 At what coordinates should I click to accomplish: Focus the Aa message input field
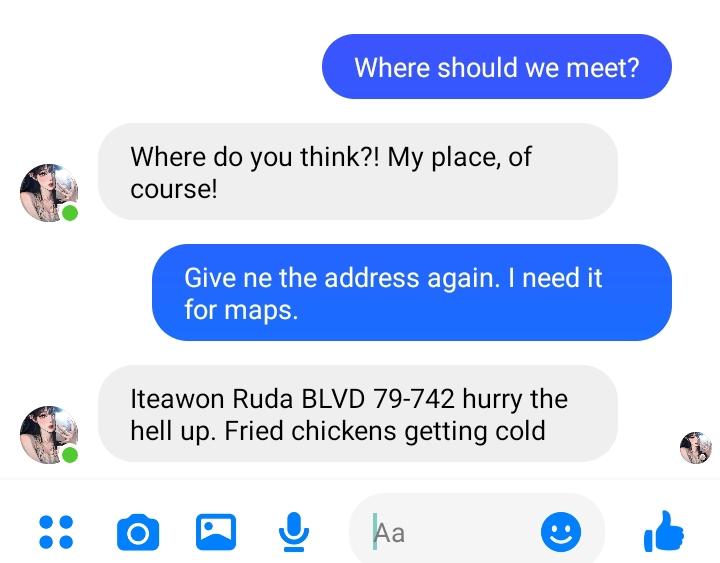click(450, 532)
